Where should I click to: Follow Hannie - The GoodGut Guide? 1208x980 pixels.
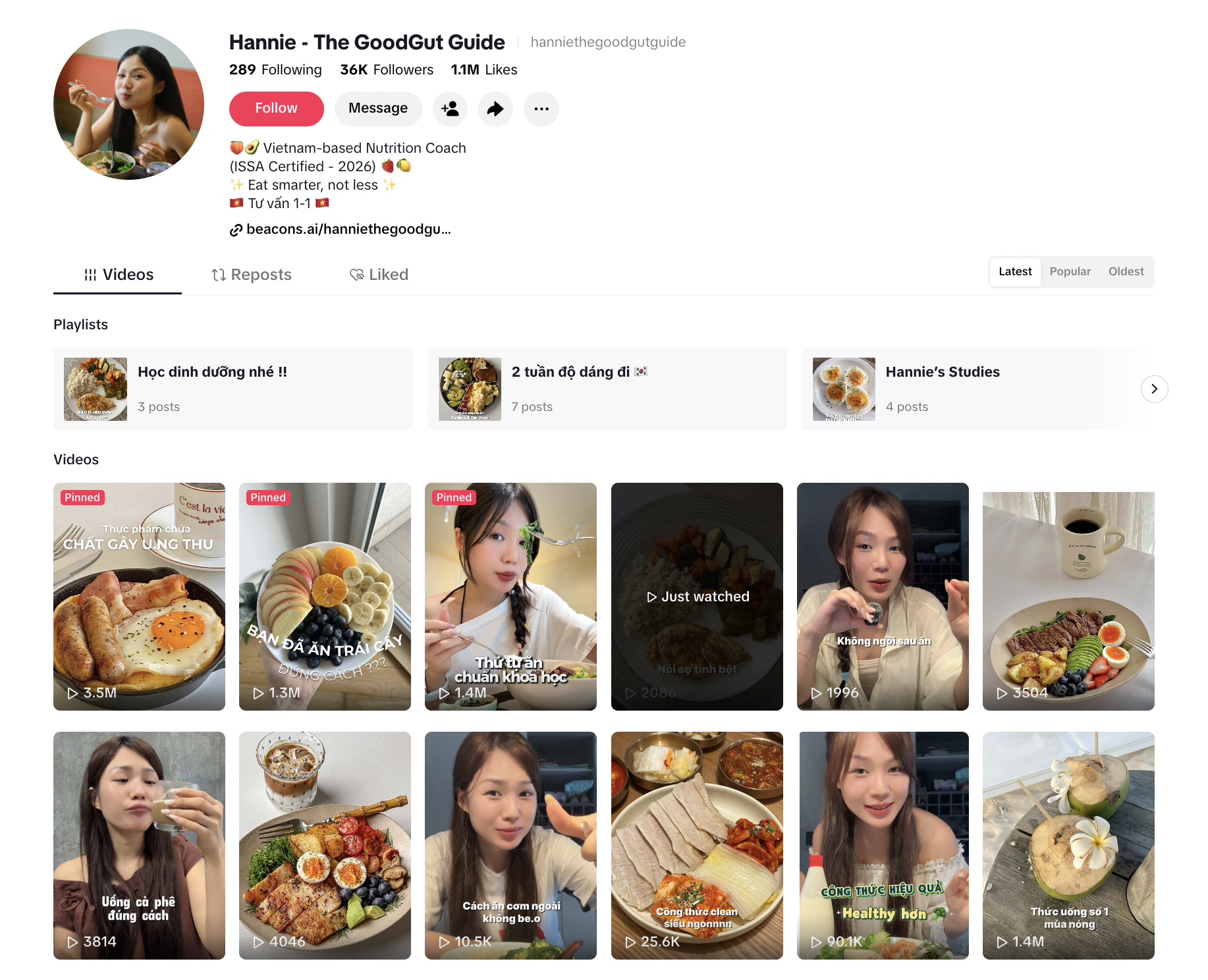[x=276, y=109]
